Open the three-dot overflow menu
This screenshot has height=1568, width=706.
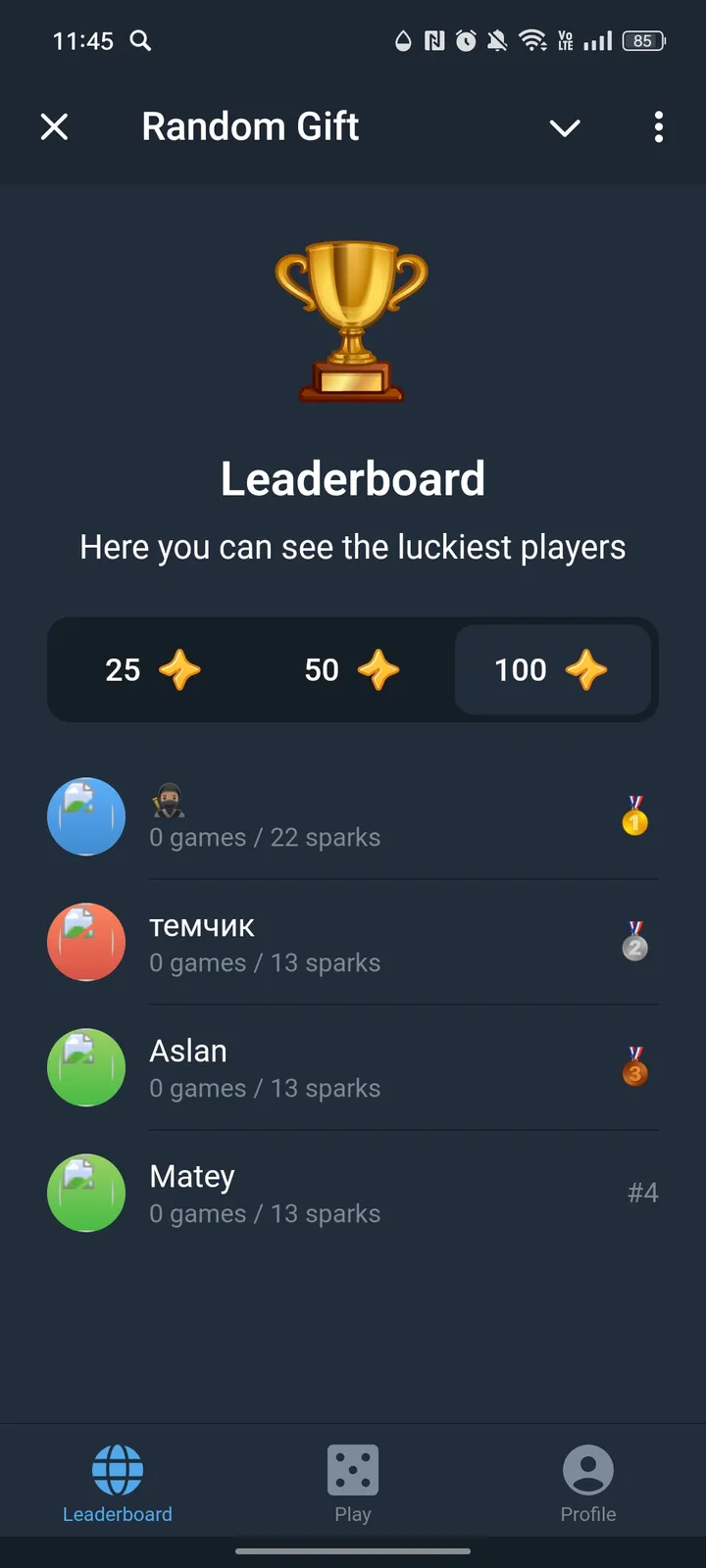658,127
